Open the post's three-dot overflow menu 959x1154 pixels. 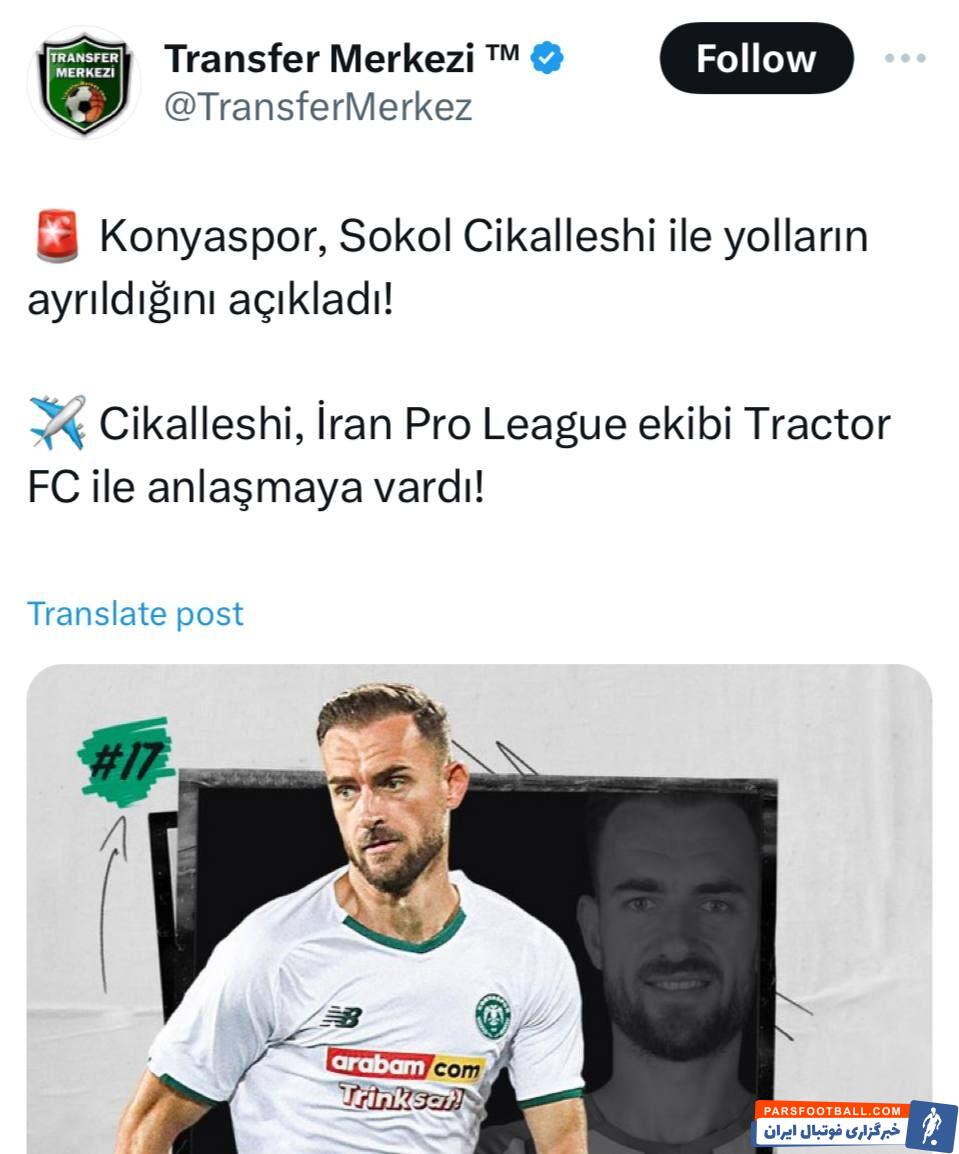click(905, 58)
